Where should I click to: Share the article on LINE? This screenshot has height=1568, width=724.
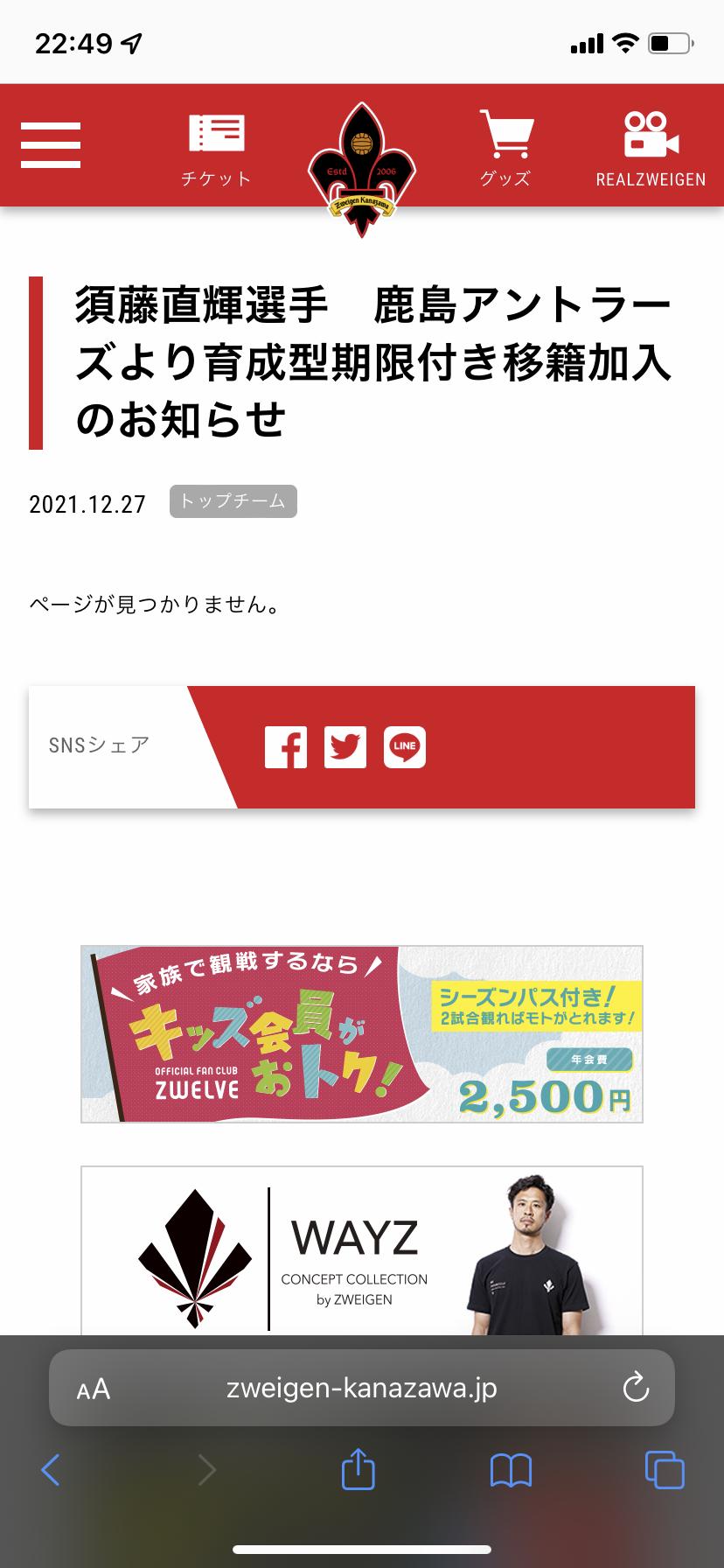click(x=405, y=747)
